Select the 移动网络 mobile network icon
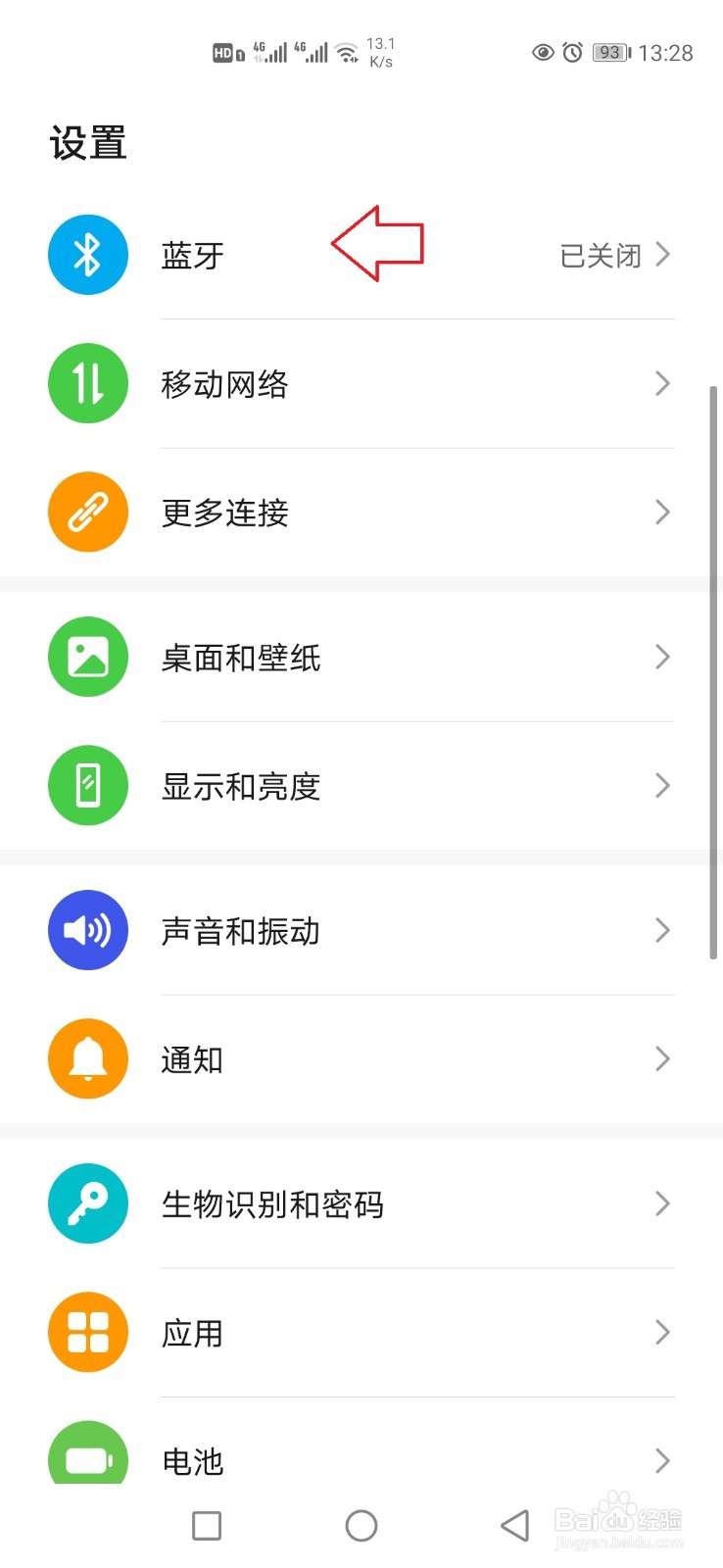 tap(87, 383)
